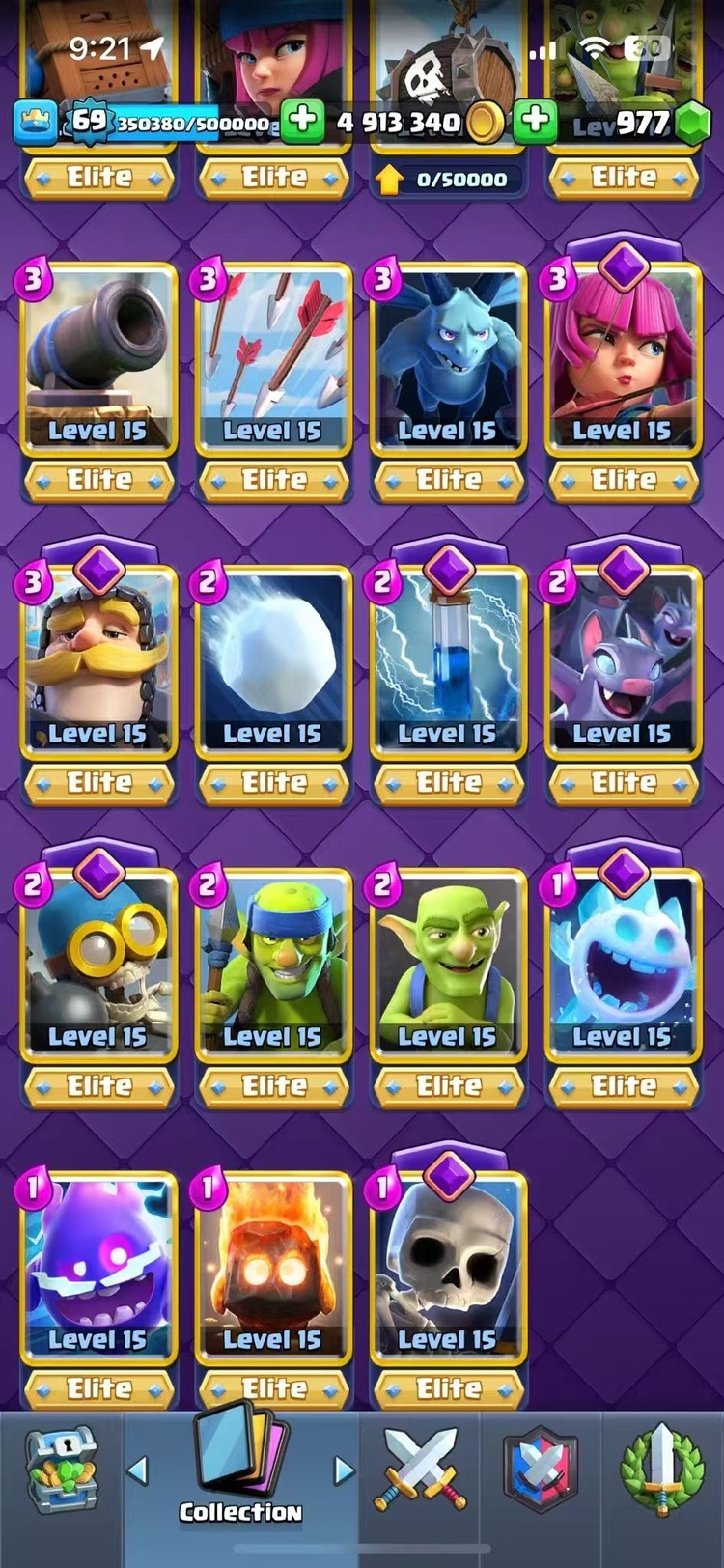Switch to the Shop chest tab
The height and width of the screenshot is (1568, 724).
60,1469
